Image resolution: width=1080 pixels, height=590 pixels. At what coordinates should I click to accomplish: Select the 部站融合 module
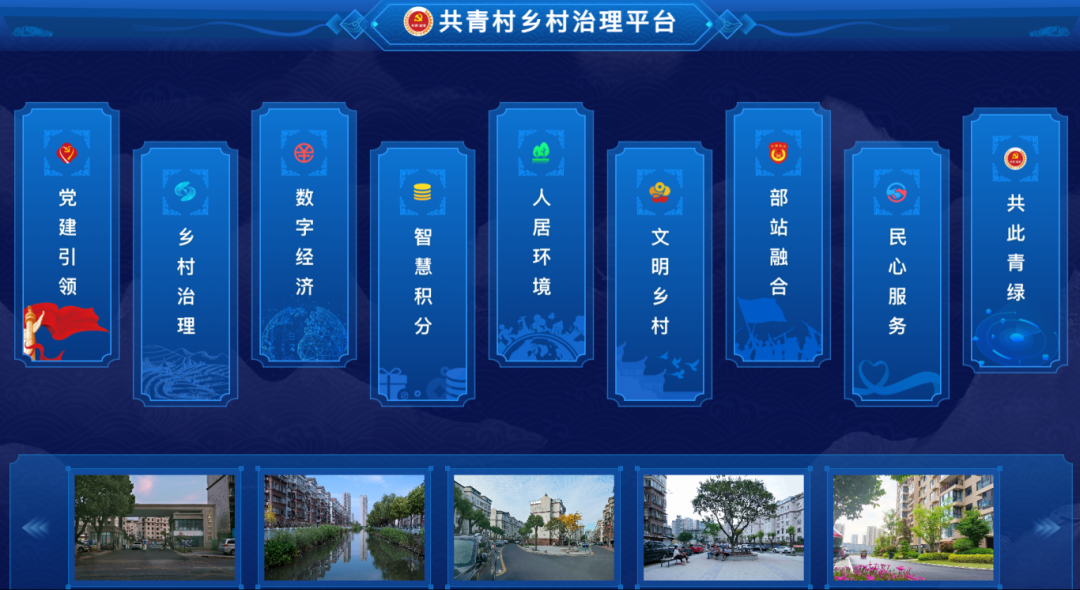tap(778, 235)
